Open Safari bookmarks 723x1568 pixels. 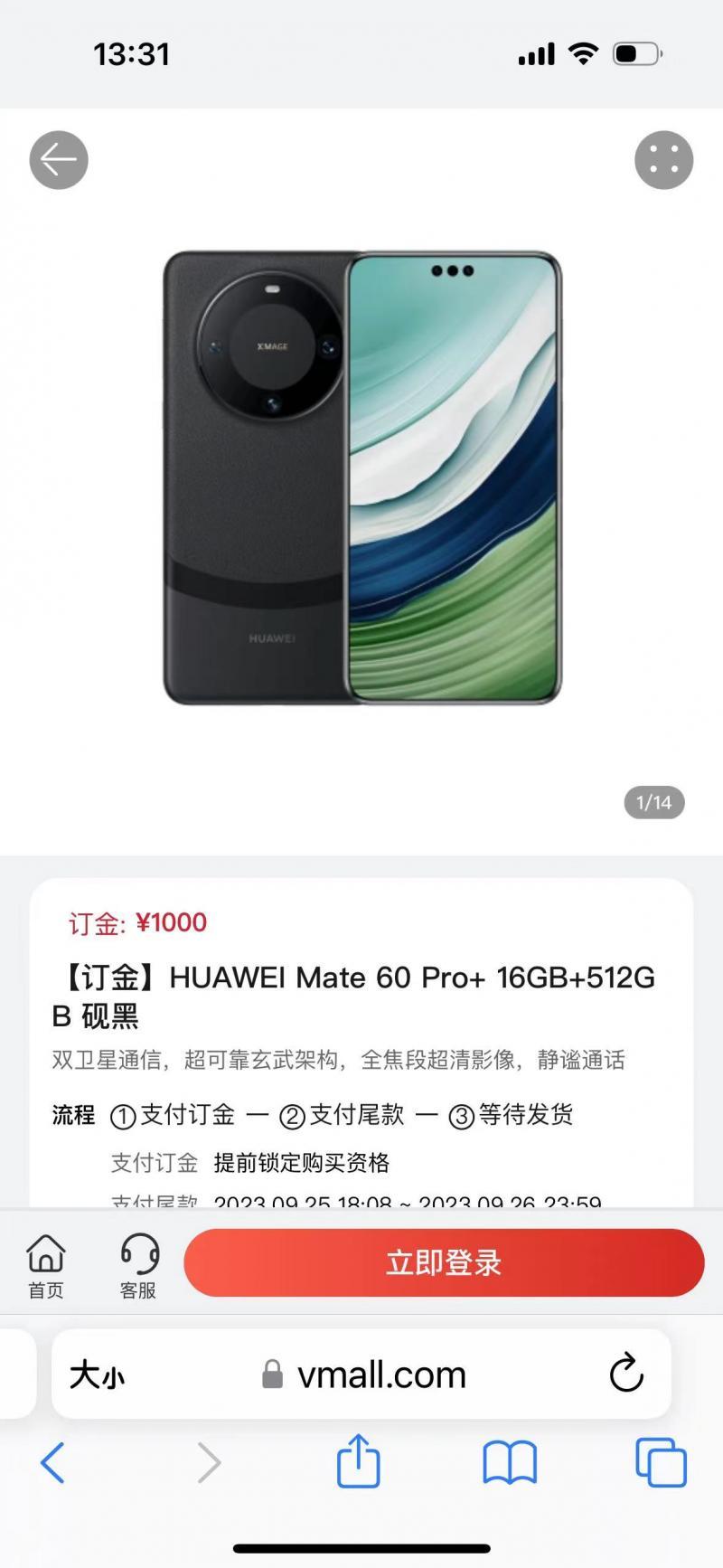tap(510, 1462)
